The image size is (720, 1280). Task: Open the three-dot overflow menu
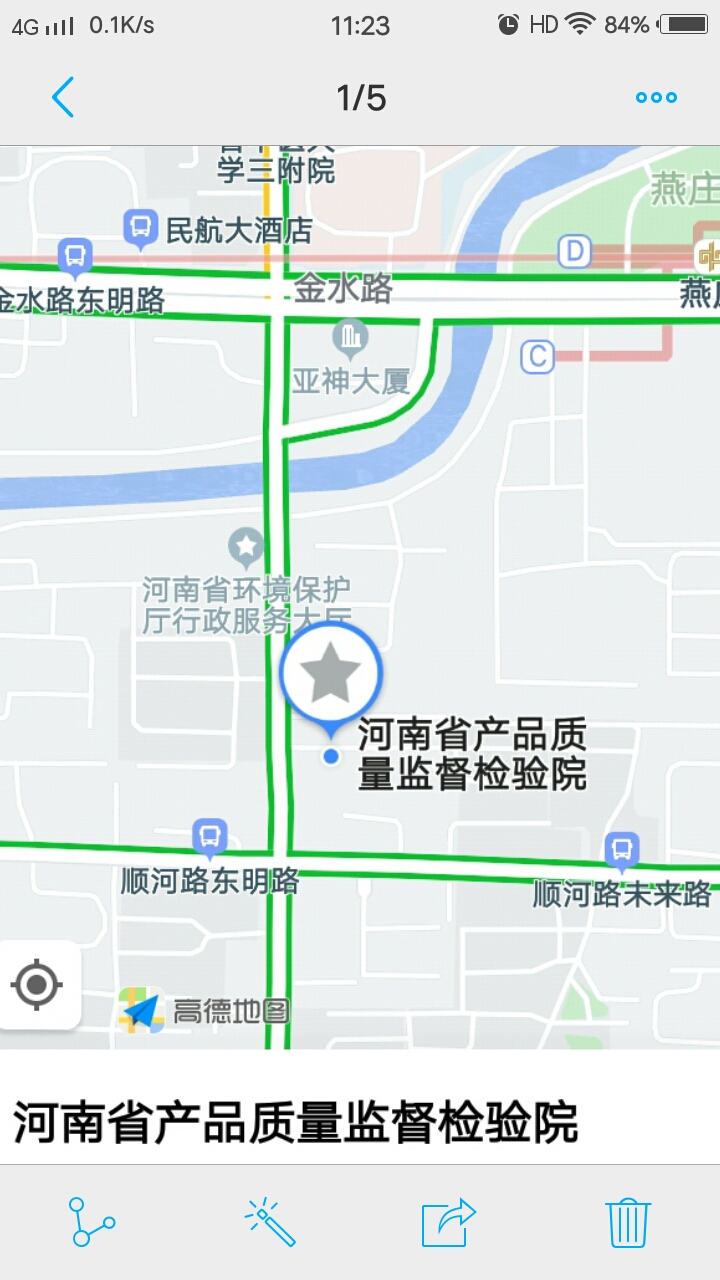[x=655, y=97]
